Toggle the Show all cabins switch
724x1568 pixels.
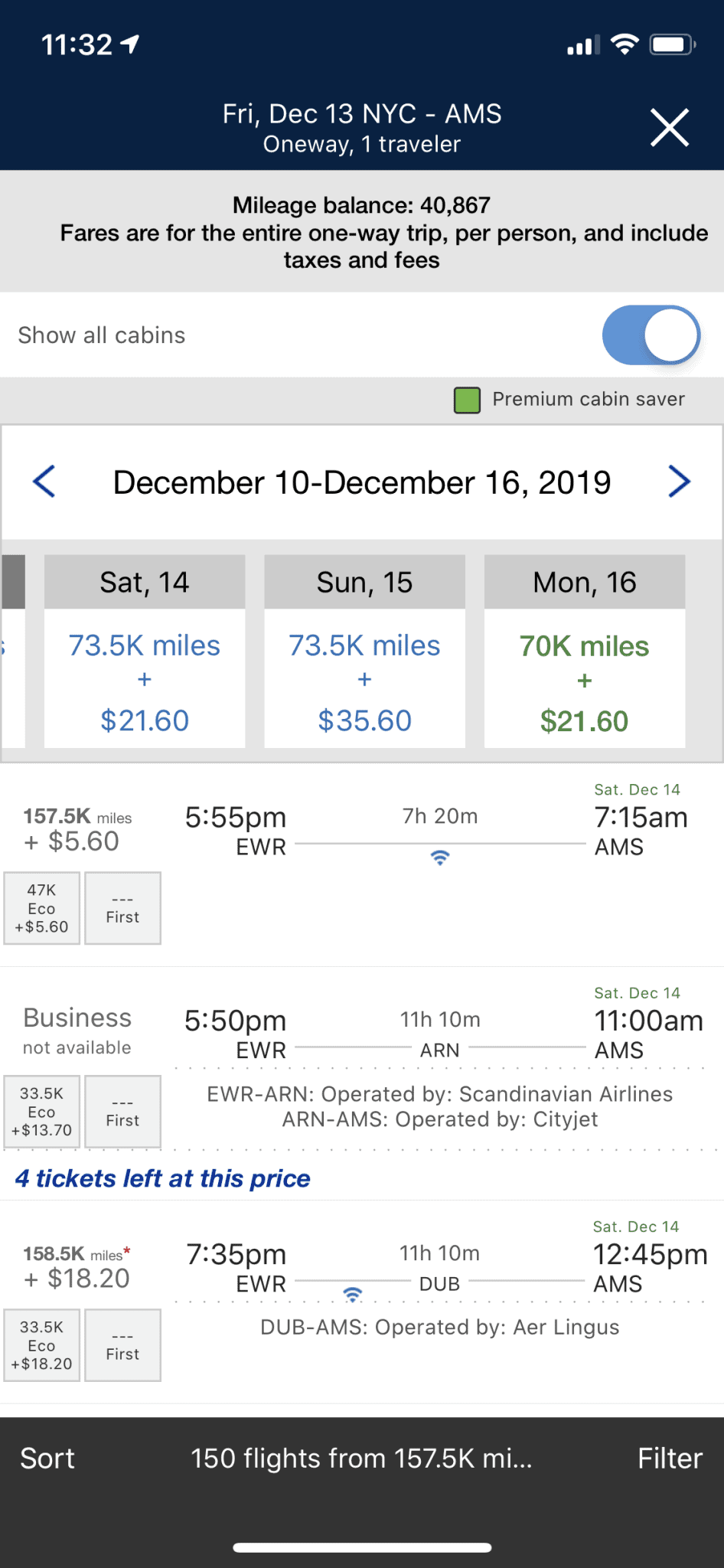651,335
